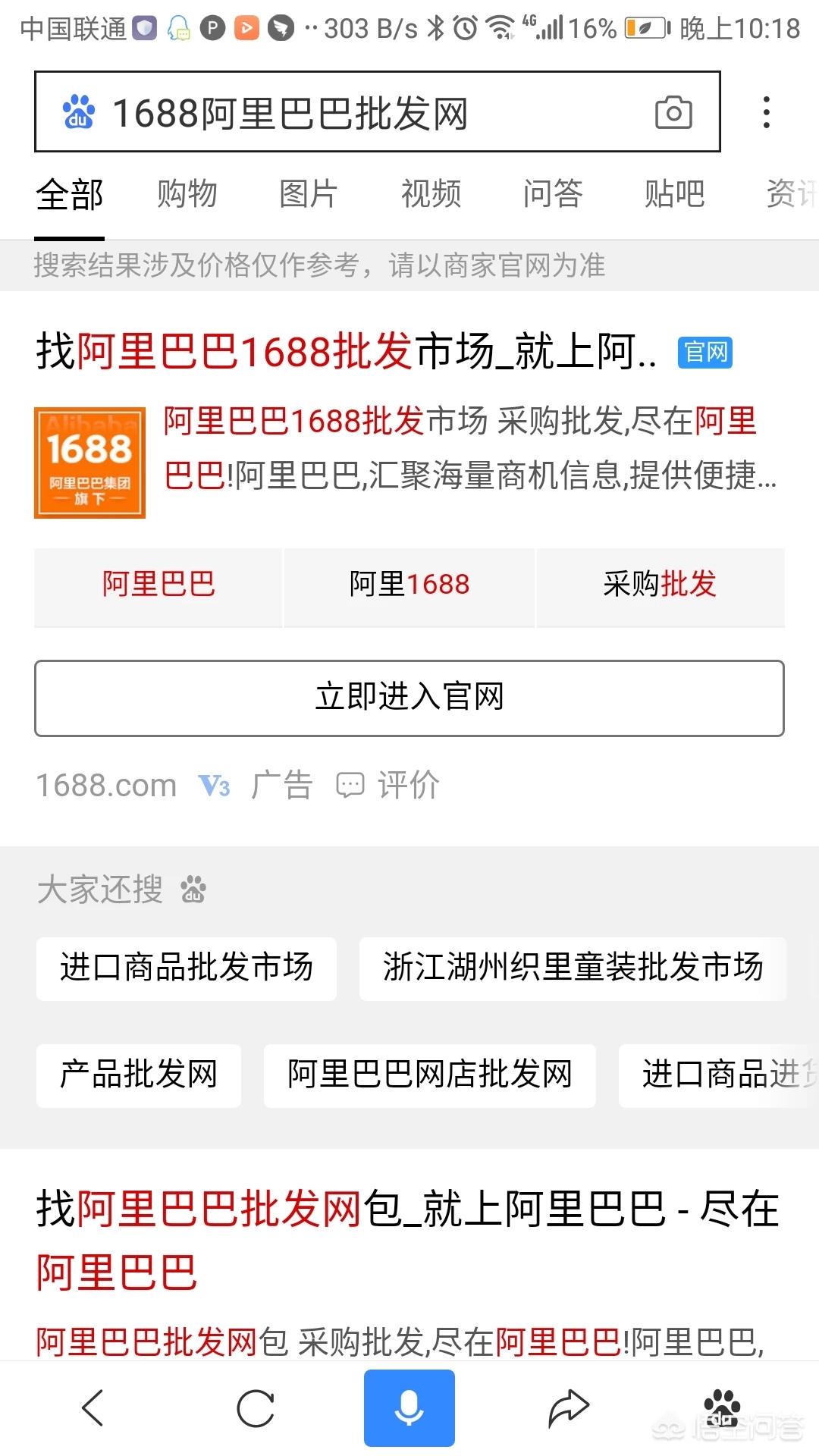This screenshot has width=819, height=1456.
Task: Open 评价 for 1688.com result
Action: (x=389, y=786)
